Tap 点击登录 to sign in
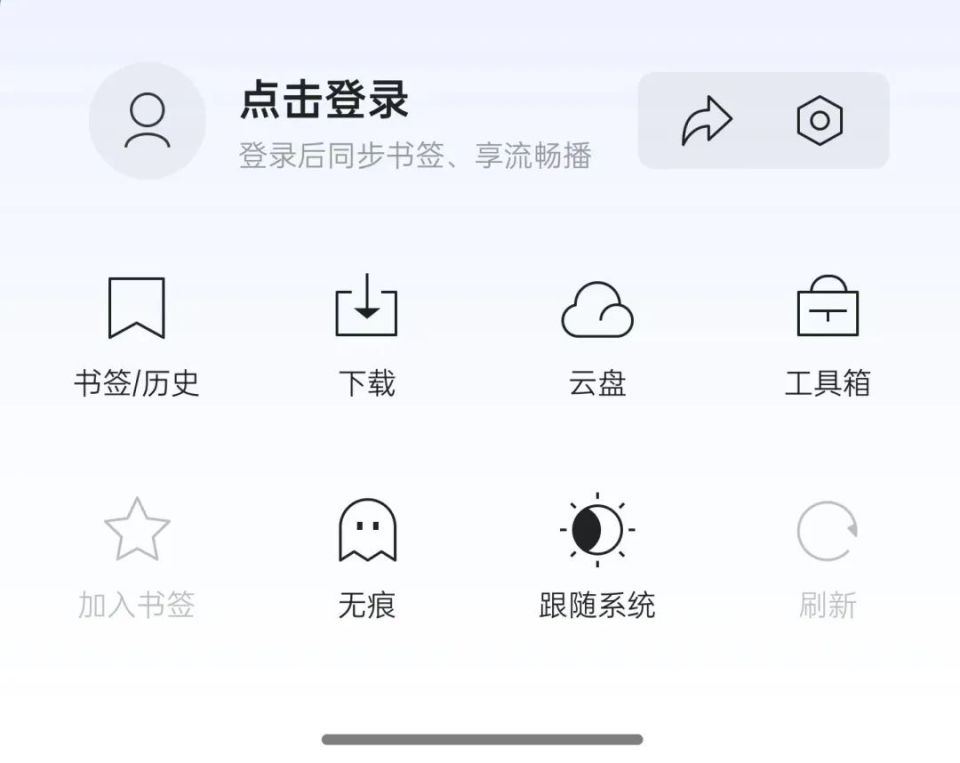960x763 pixels. (x=324, y=101)
